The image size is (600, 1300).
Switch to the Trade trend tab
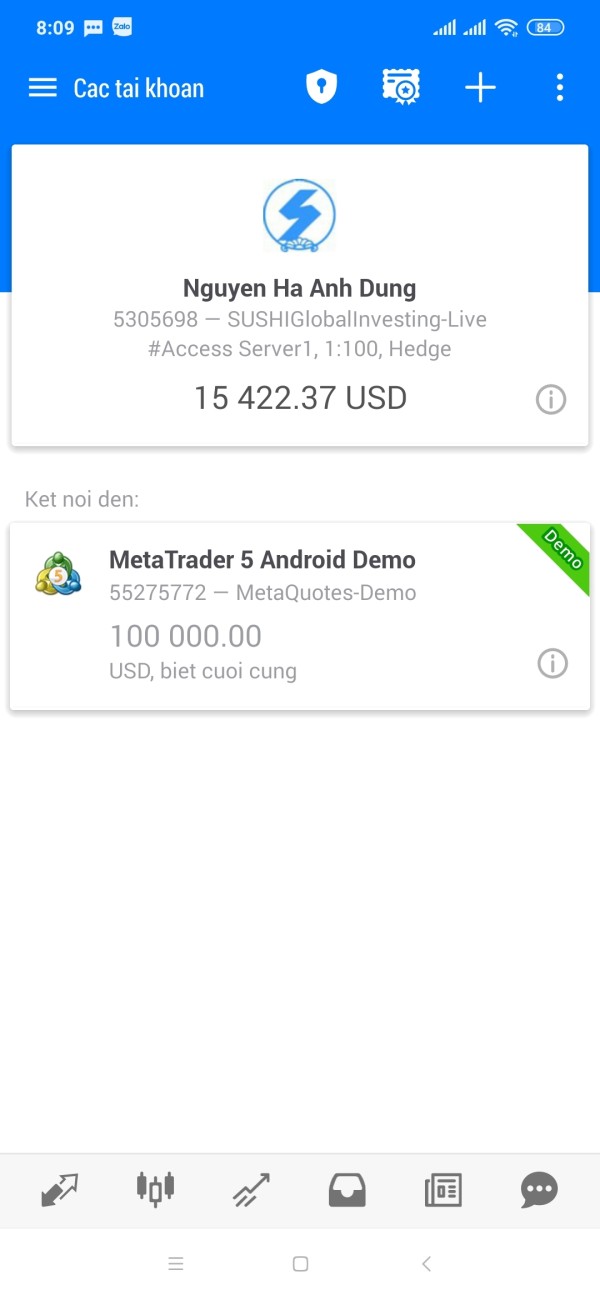click(x=251, y=1190)
